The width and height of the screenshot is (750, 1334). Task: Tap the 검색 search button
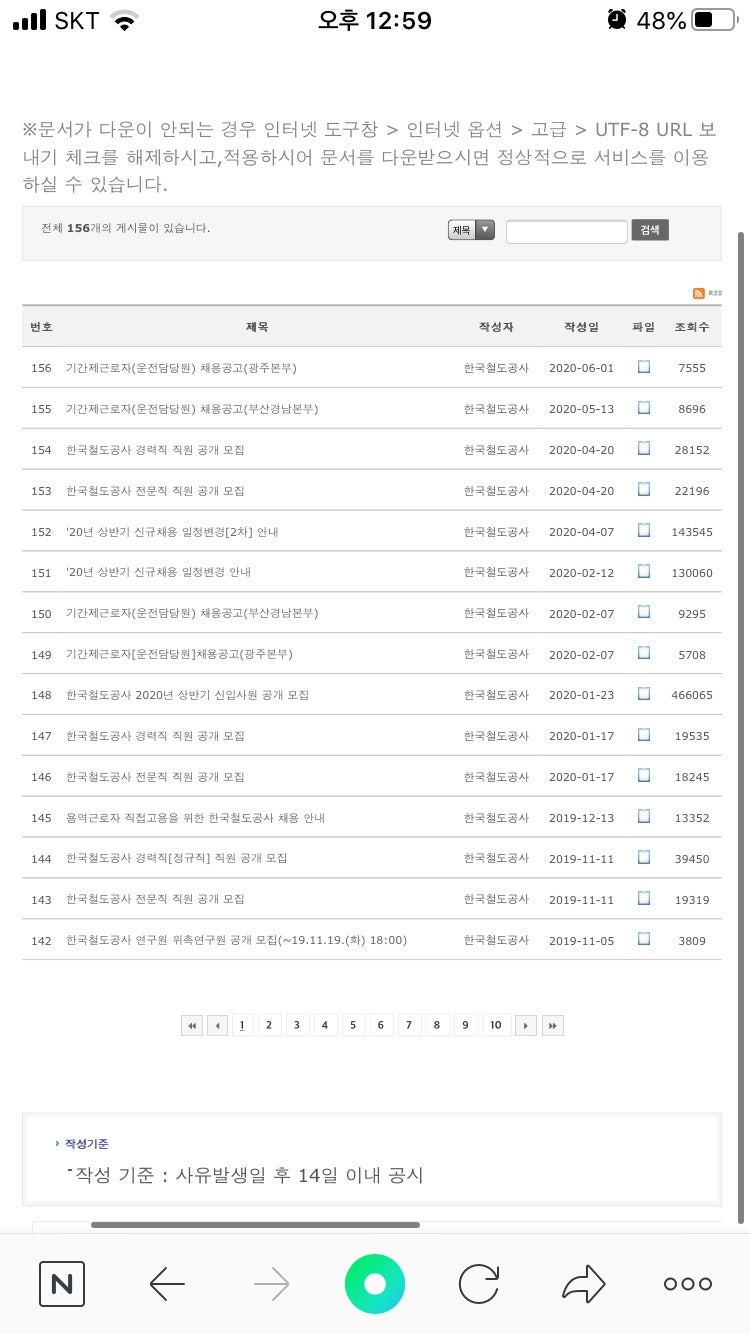tap(650, 231)
